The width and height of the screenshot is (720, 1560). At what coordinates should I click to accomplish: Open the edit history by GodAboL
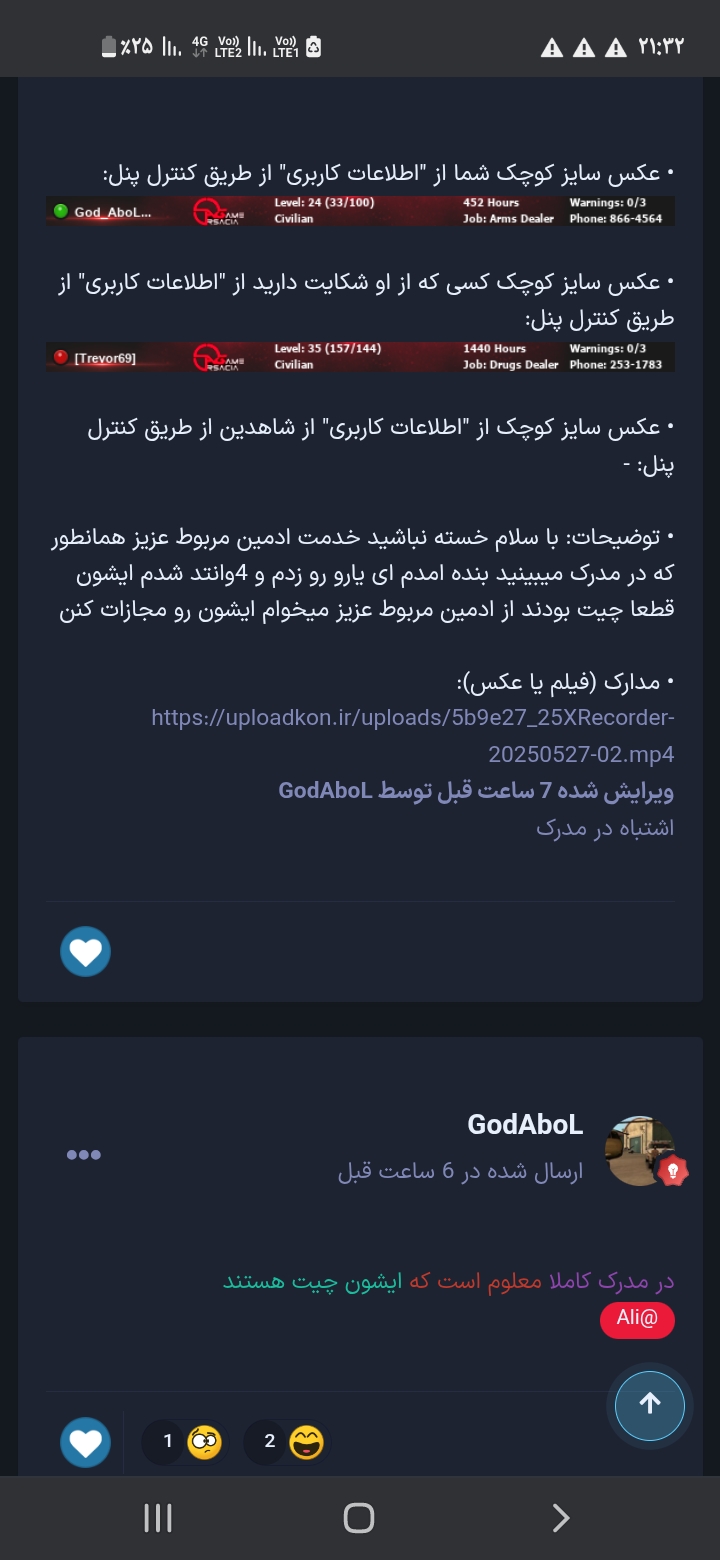click(x=476, y=791)
